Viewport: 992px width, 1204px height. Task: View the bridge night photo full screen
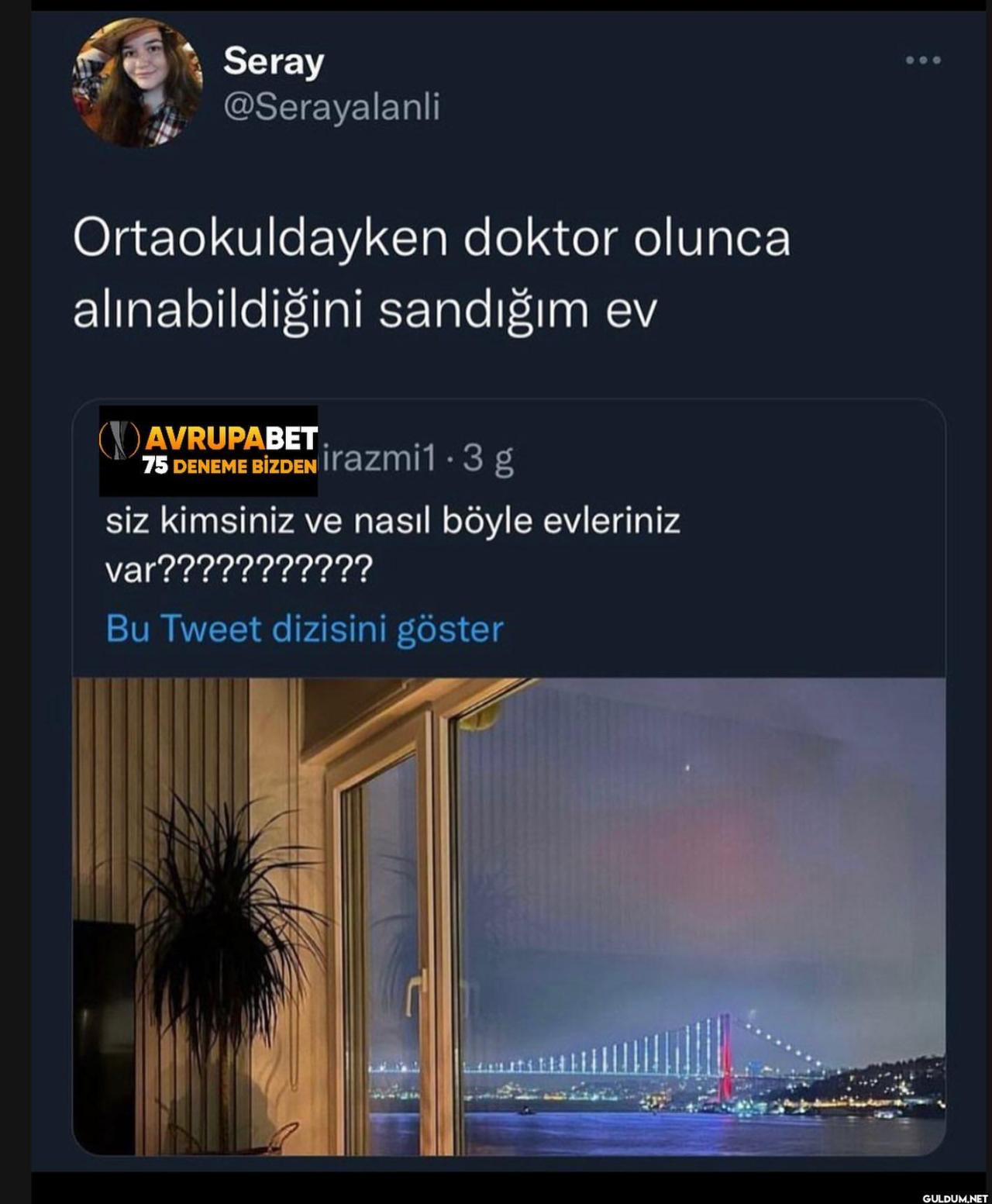(508, 915)
